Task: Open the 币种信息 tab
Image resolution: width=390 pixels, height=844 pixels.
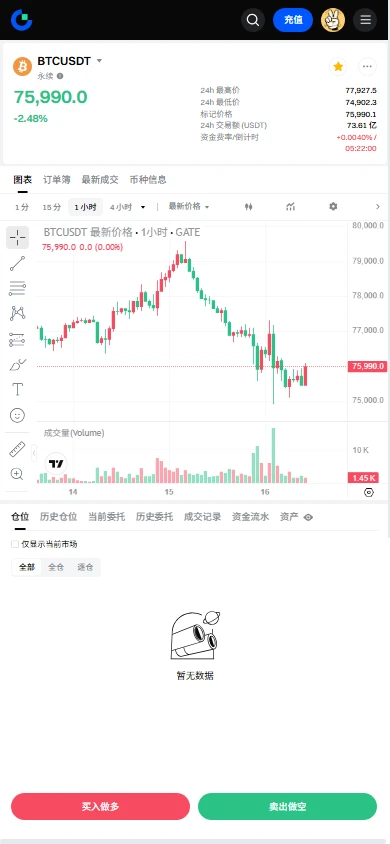Action: (148, 180)
